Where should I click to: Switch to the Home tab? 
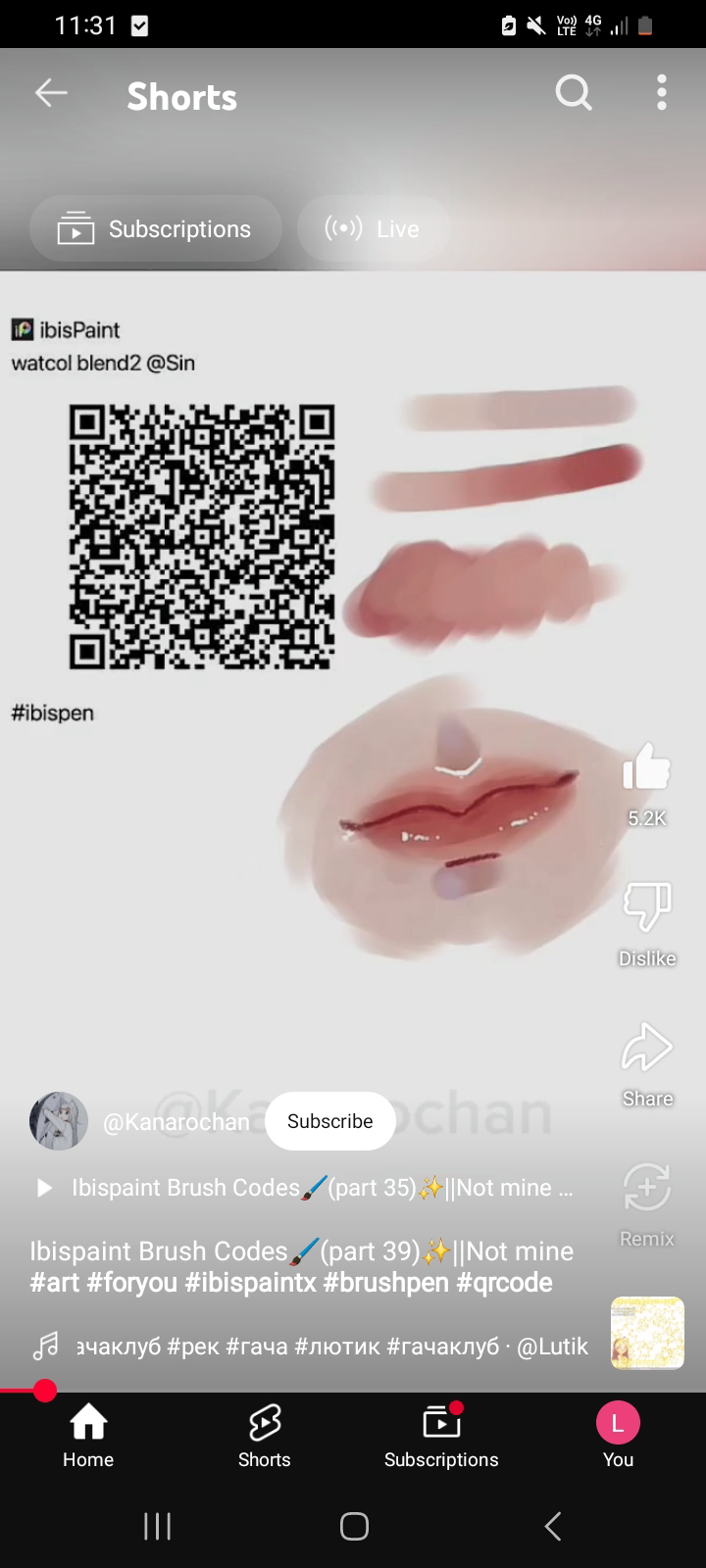click(87, 1436)
